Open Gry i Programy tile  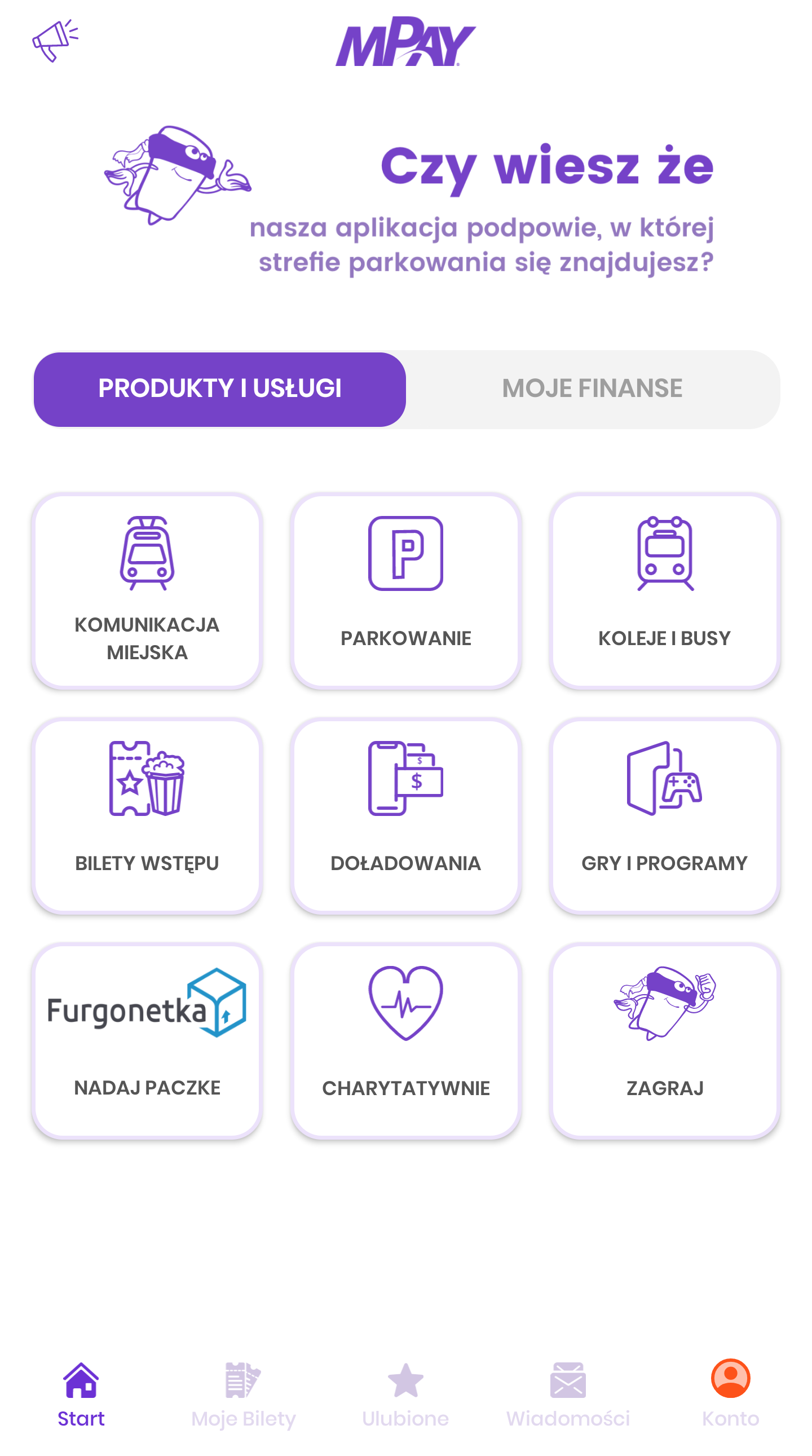[x=664, y=815]
